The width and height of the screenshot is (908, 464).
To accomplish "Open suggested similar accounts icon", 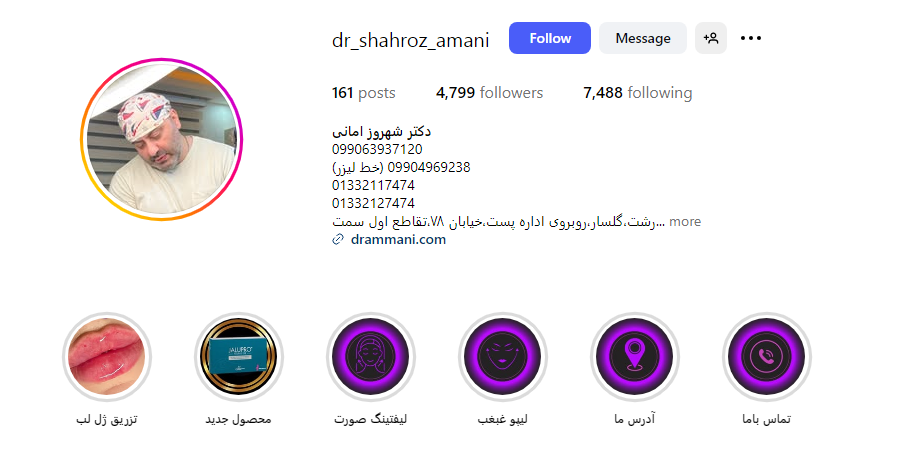I will tap(710, 38).
